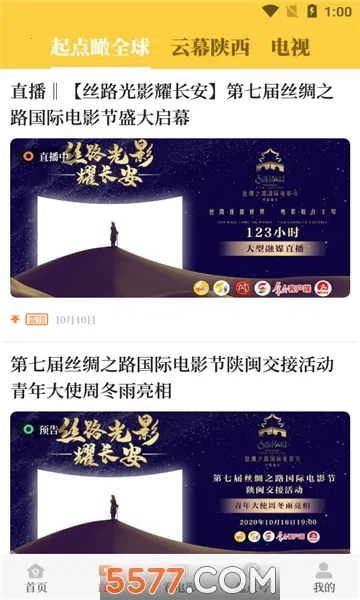
Task: Open the 直播 丝路光影耀长安 headline
Action: pyautogui.click(x=172, y=104)
